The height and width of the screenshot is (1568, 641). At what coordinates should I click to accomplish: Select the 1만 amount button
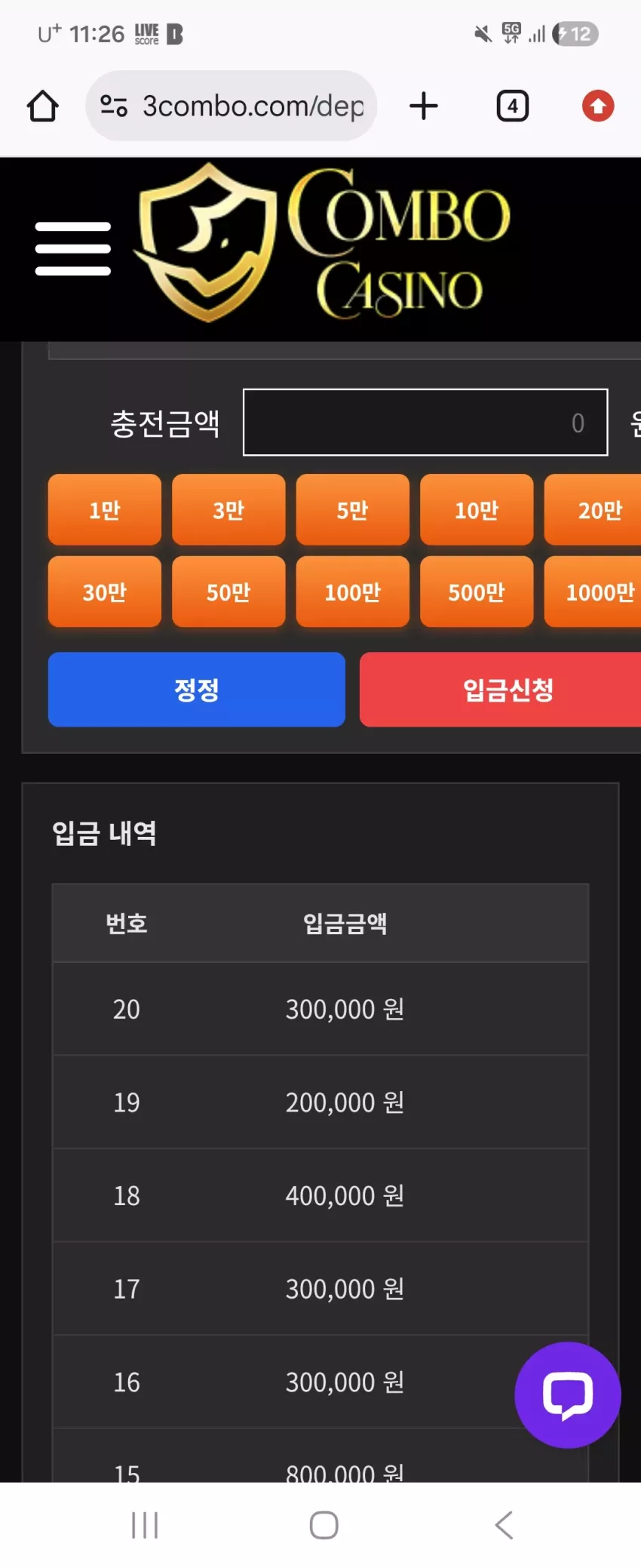(105, 510)
